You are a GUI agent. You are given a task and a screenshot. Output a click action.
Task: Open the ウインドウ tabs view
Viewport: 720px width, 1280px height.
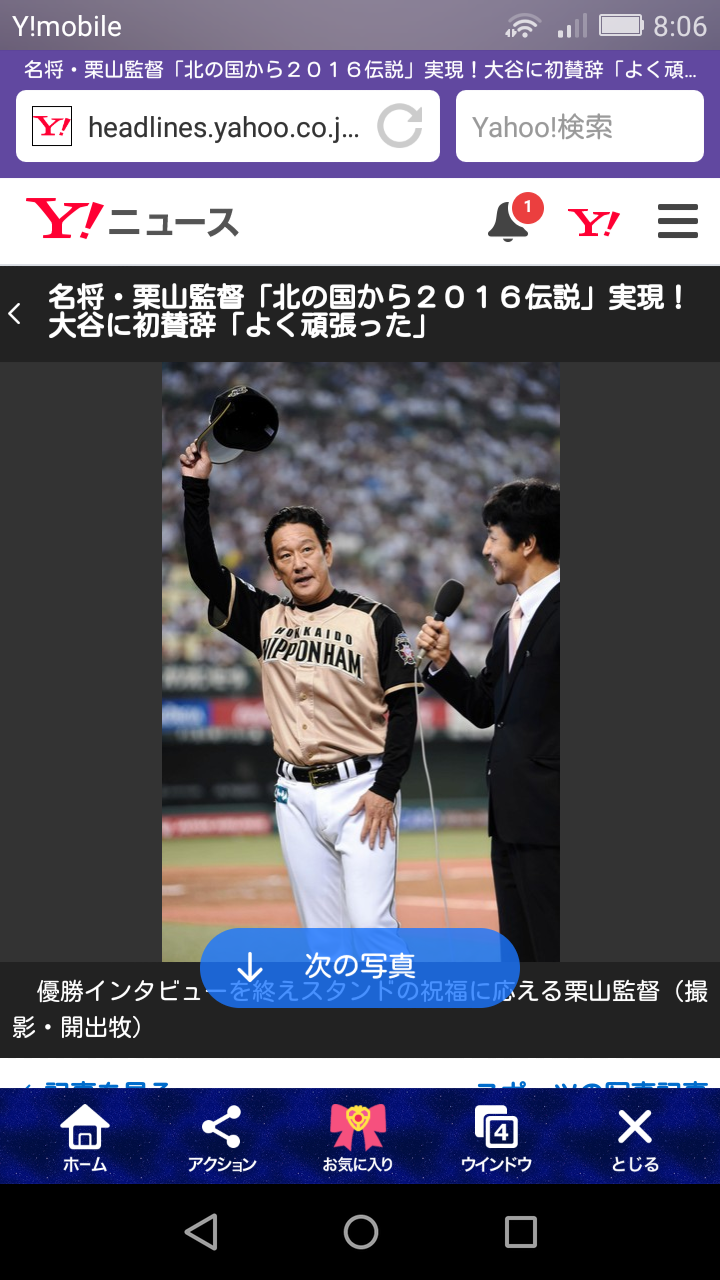pos(496,1137)
